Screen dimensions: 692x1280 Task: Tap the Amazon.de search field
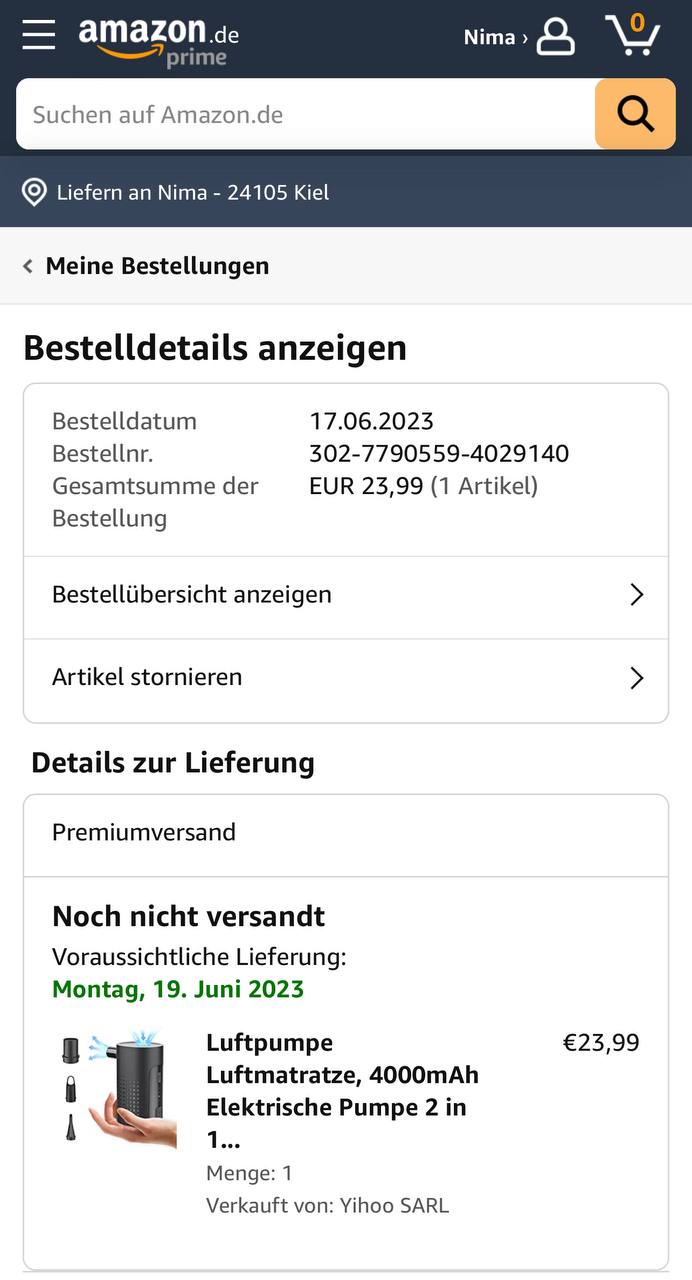[305, 114]
